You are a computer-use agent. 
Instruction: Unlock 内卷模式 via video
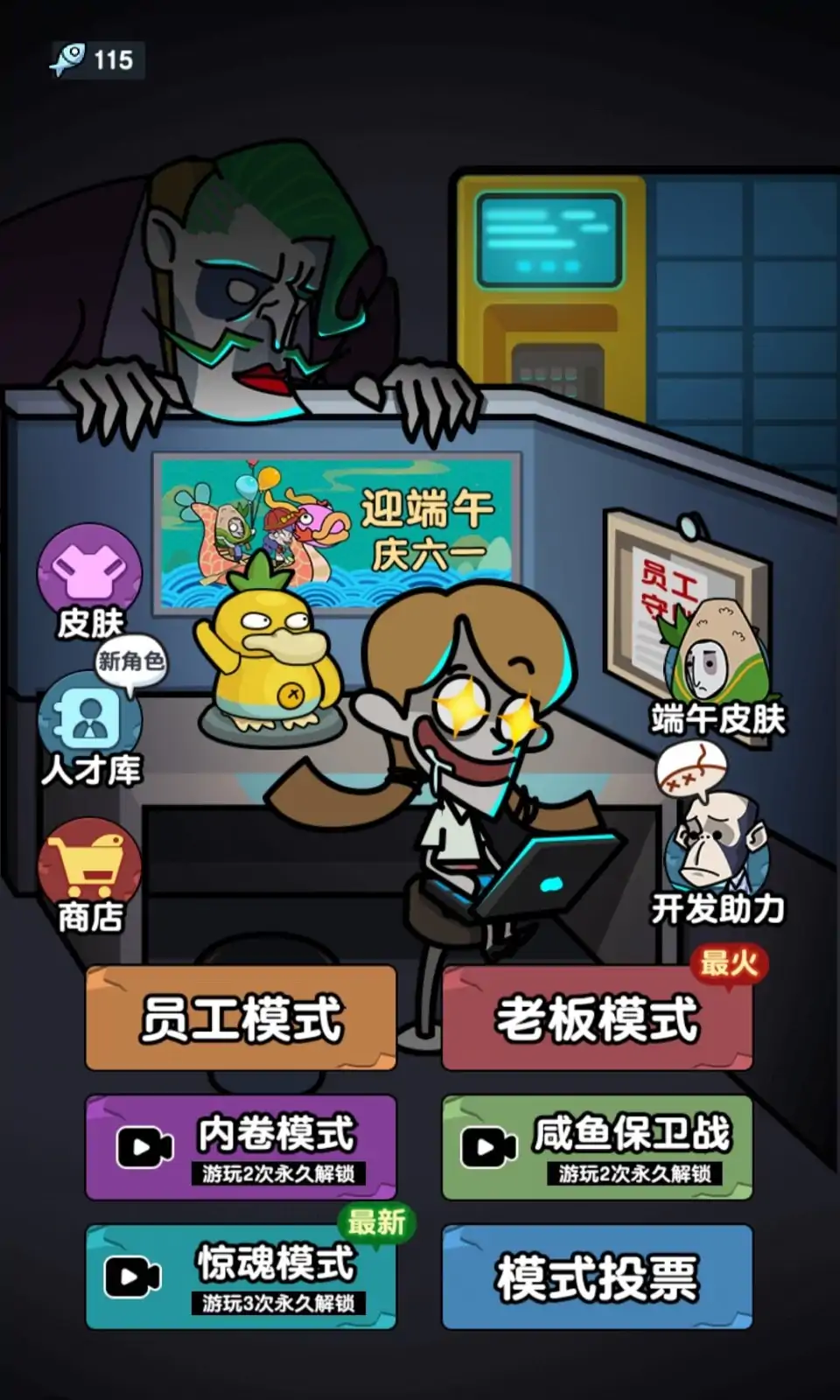click(241, 1147)
